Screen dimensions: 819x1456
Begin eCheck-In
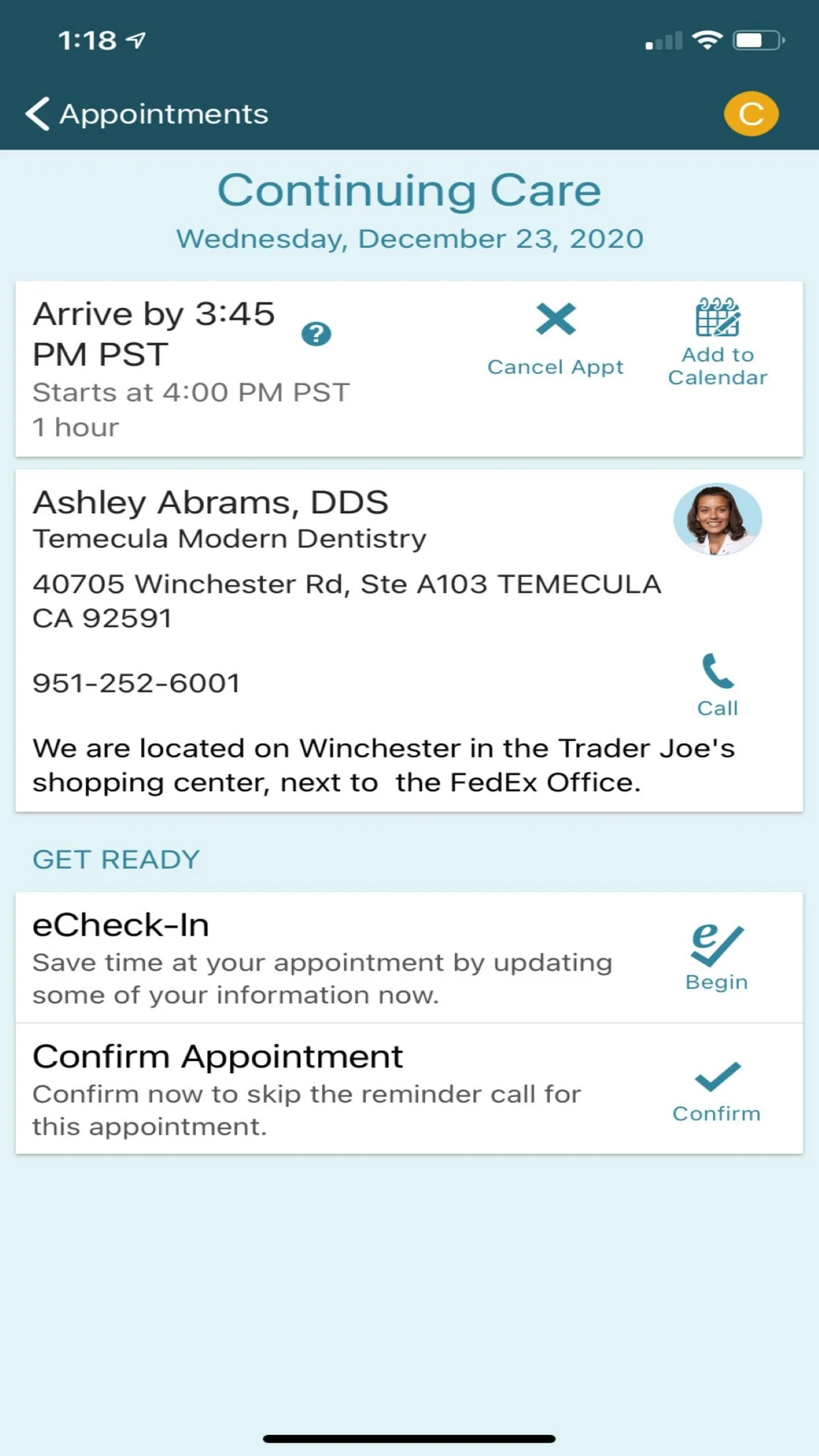717,957
